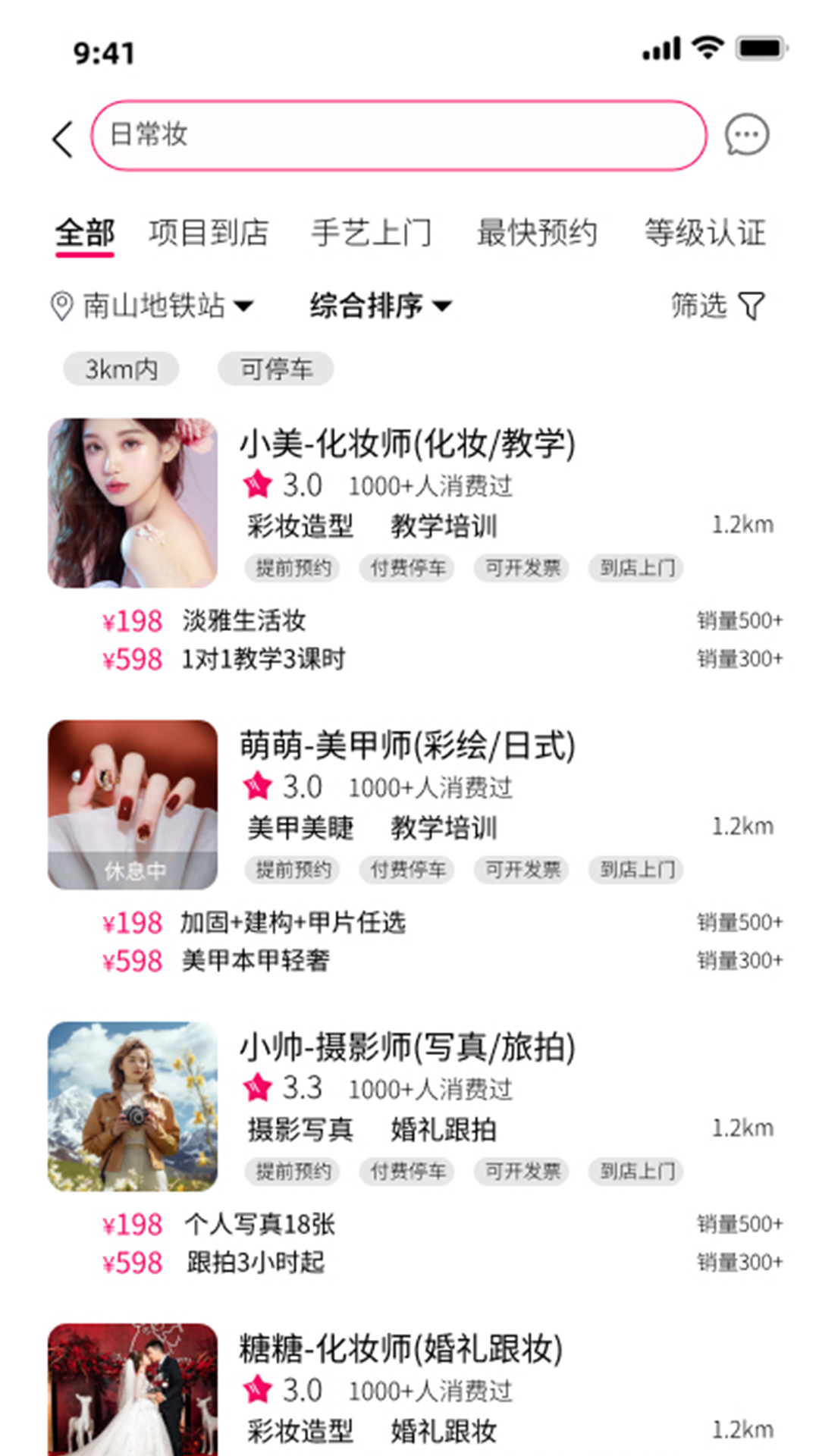Go back using the arrow icon
This screenshot has width=819, height=1456.
click(x=63, y=139)
